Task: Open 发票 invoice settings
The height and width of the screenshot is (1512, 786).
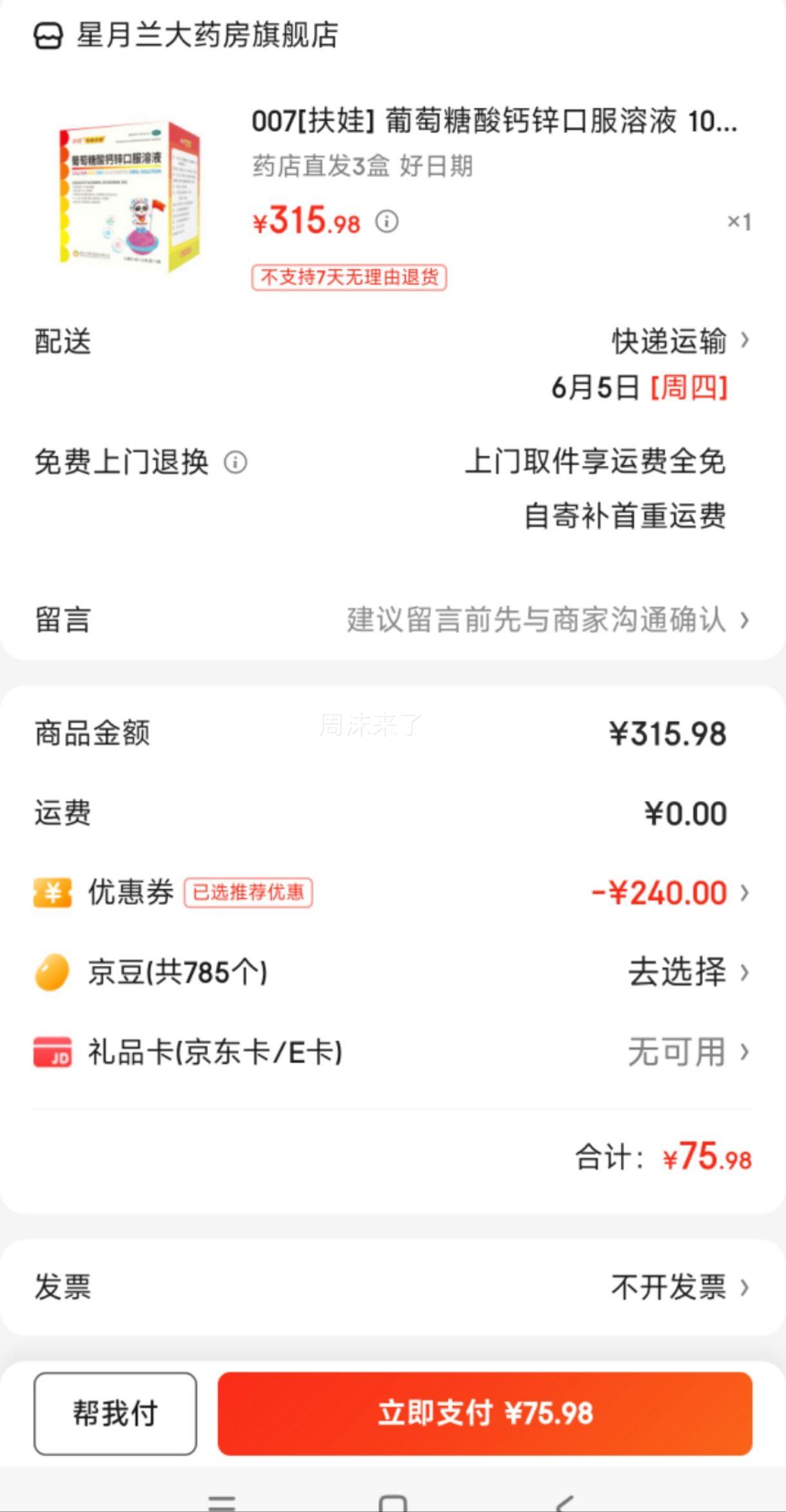Action: tap(393, 1287)
